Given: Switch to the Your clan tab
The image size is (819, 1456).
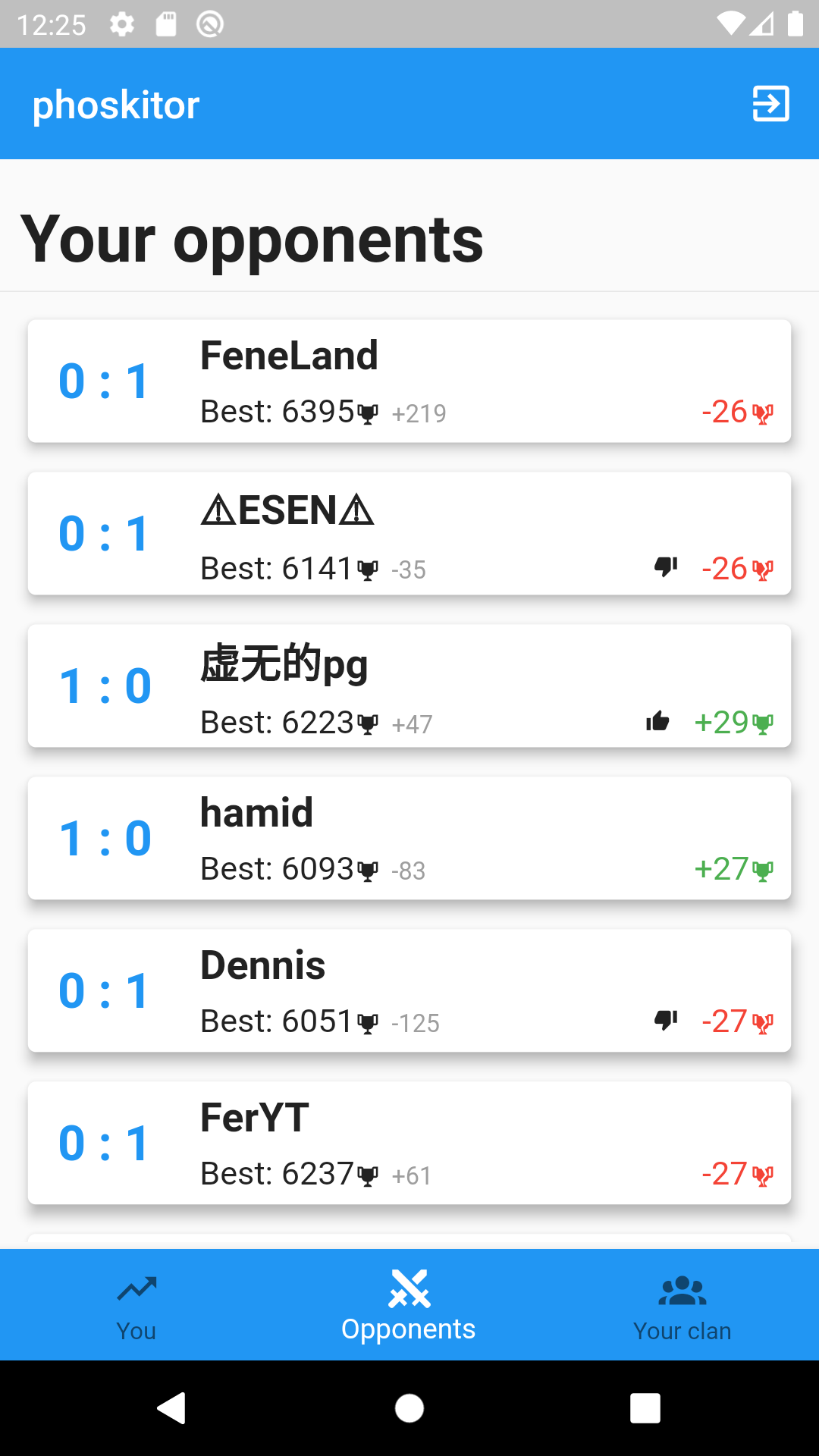Looking at the screenshot, I should point(682,1305).
